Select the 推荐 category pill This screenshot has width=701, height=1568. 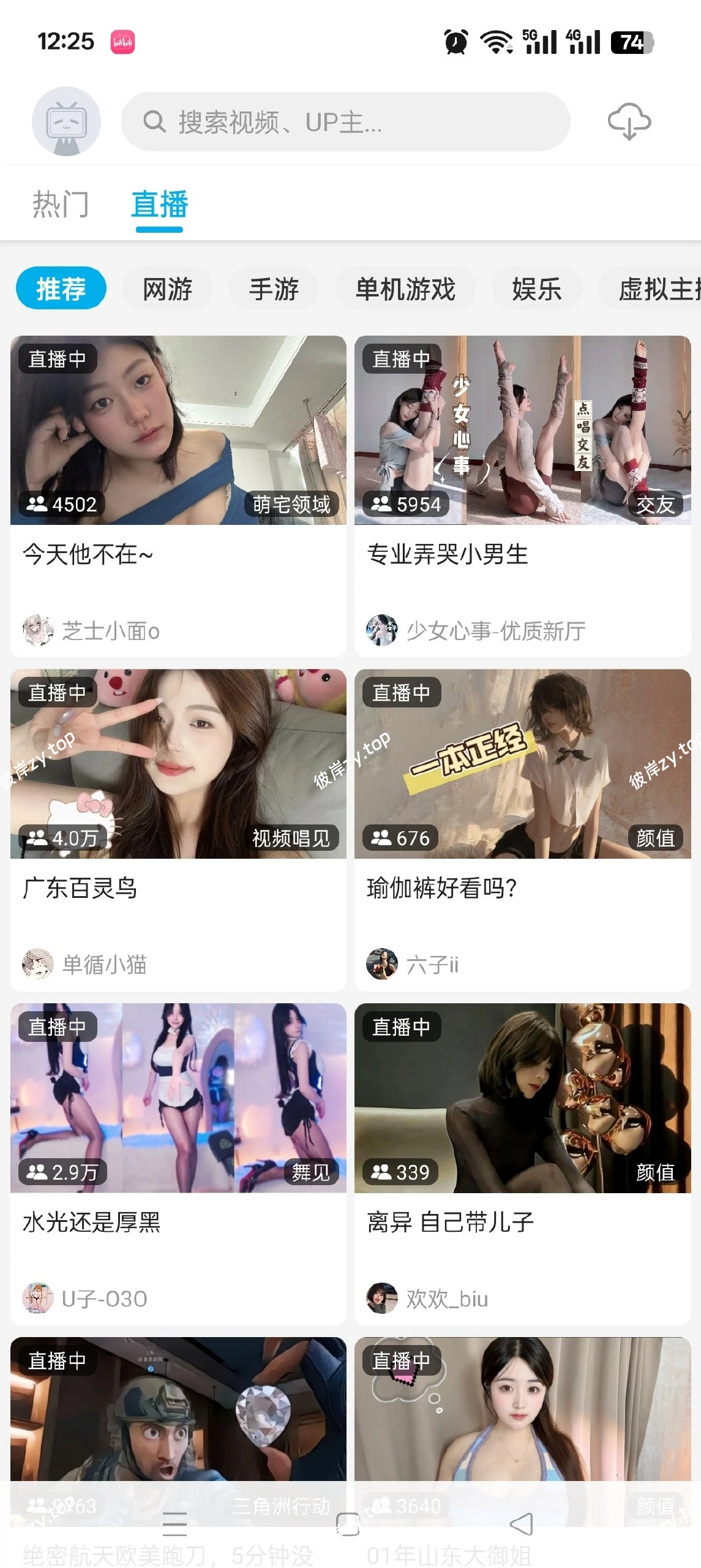(61, 288)
